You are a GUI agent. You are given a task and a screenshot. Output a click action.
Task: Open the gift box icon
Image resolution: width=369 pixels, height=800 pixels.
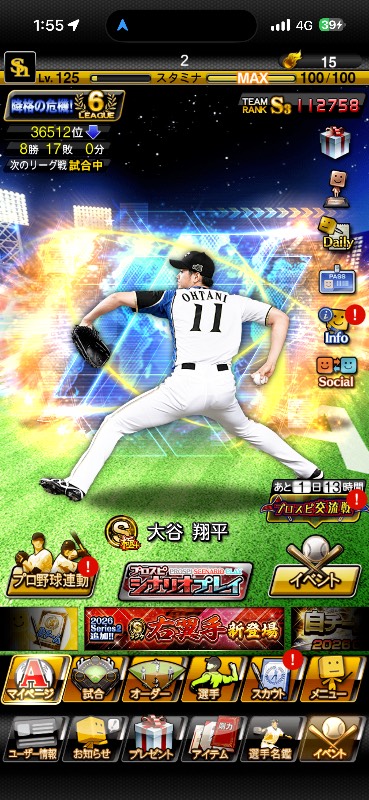tap(335, 141)
